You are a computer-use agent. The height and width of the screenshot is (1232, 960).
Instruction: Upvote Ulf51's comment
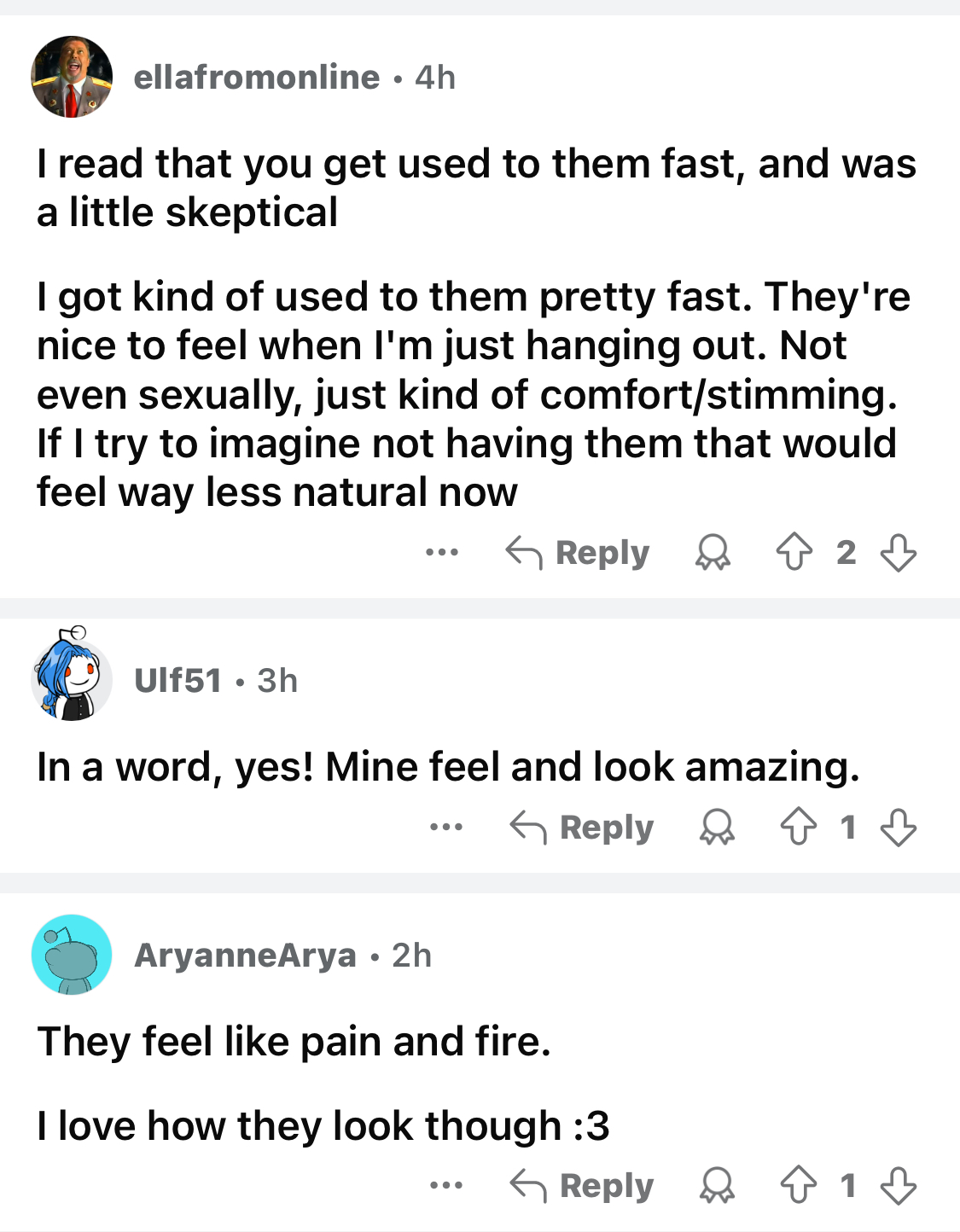pos(798,827)
